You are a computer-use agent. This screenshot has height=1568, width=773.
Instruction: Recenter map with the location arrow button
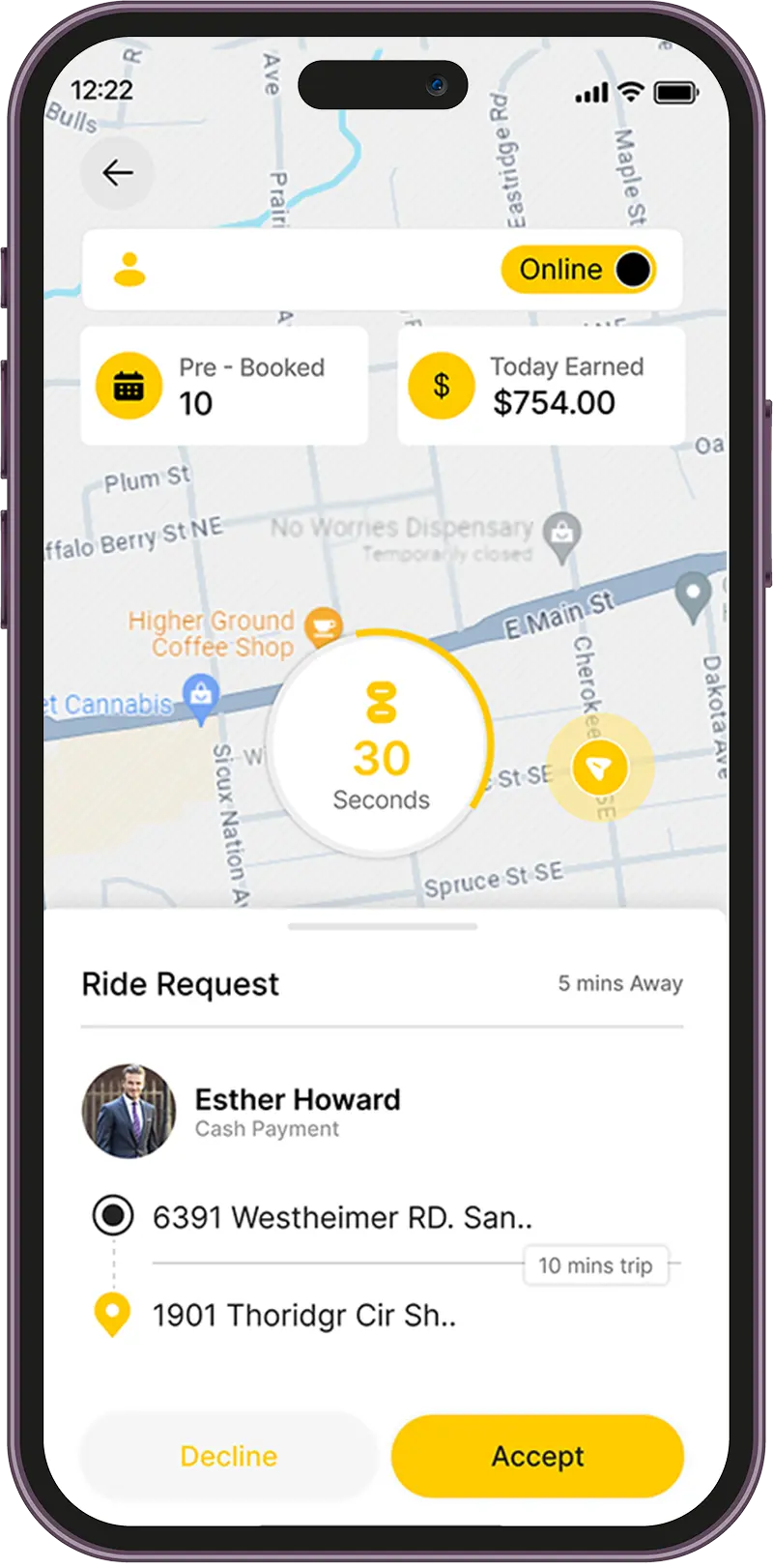coord(599,769)
